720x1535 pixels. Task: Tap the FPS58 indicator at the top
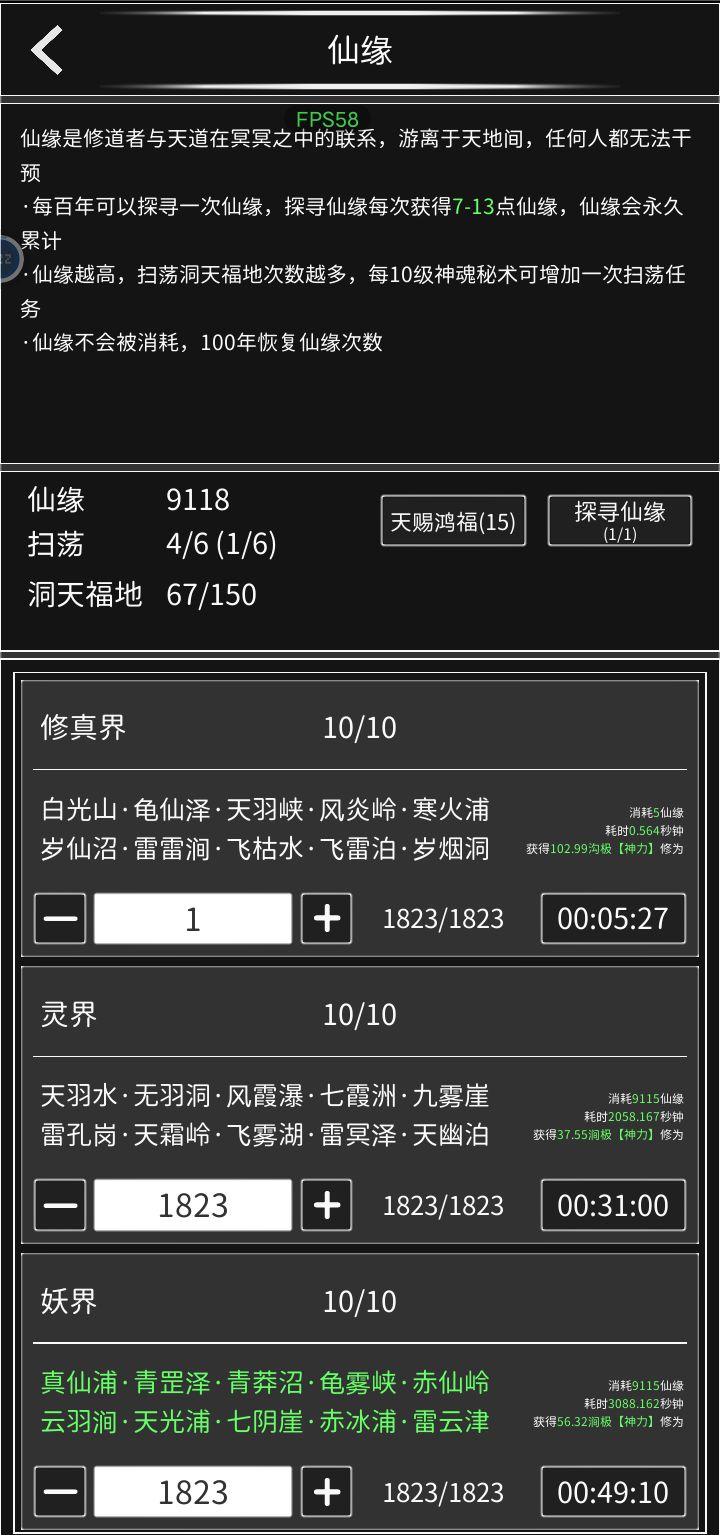(327, 119)
